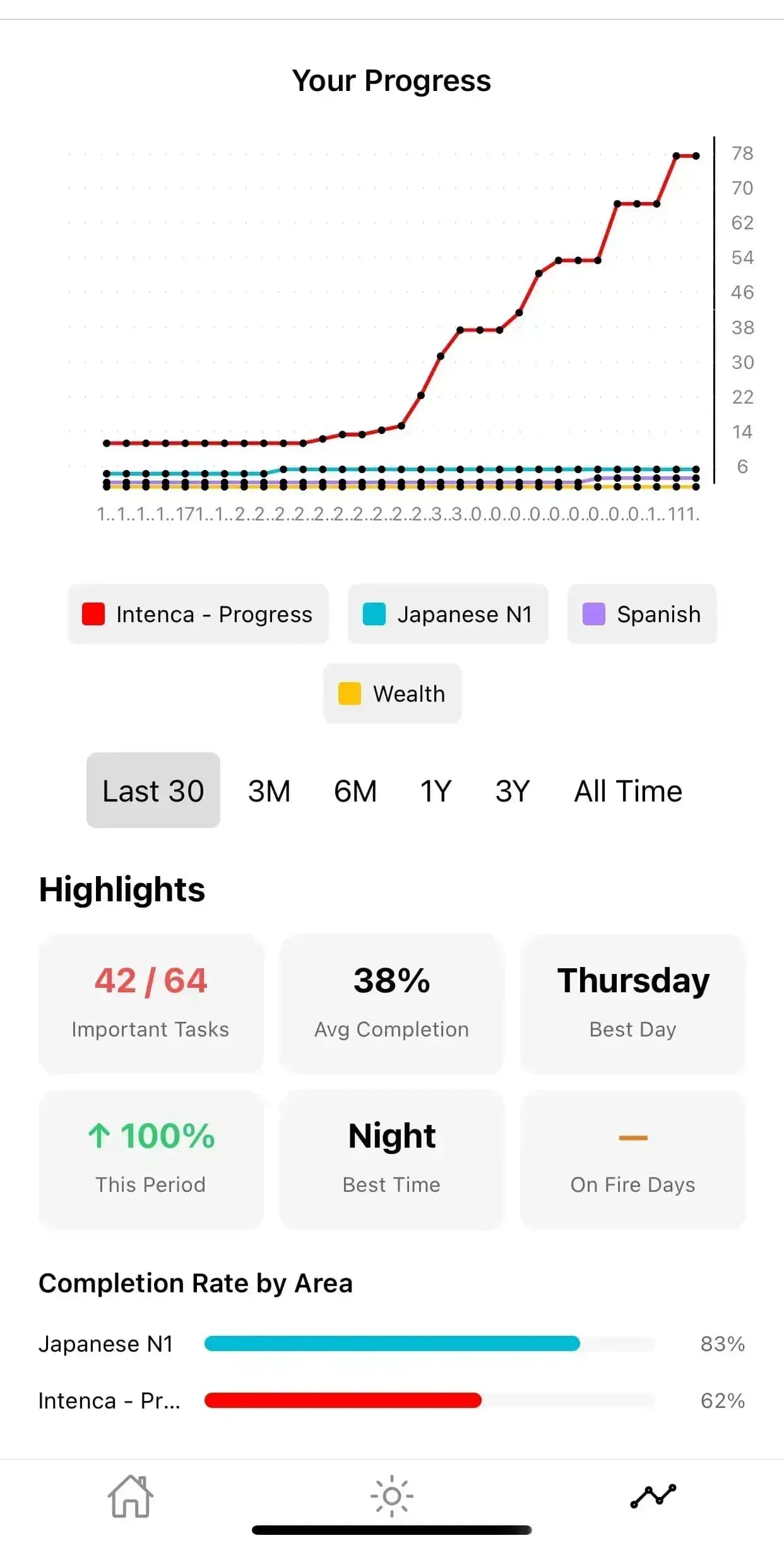This screenshot has width=784, height=1550.
Task: Toggle the Spanish legend chip
Action: pos(642,614)
